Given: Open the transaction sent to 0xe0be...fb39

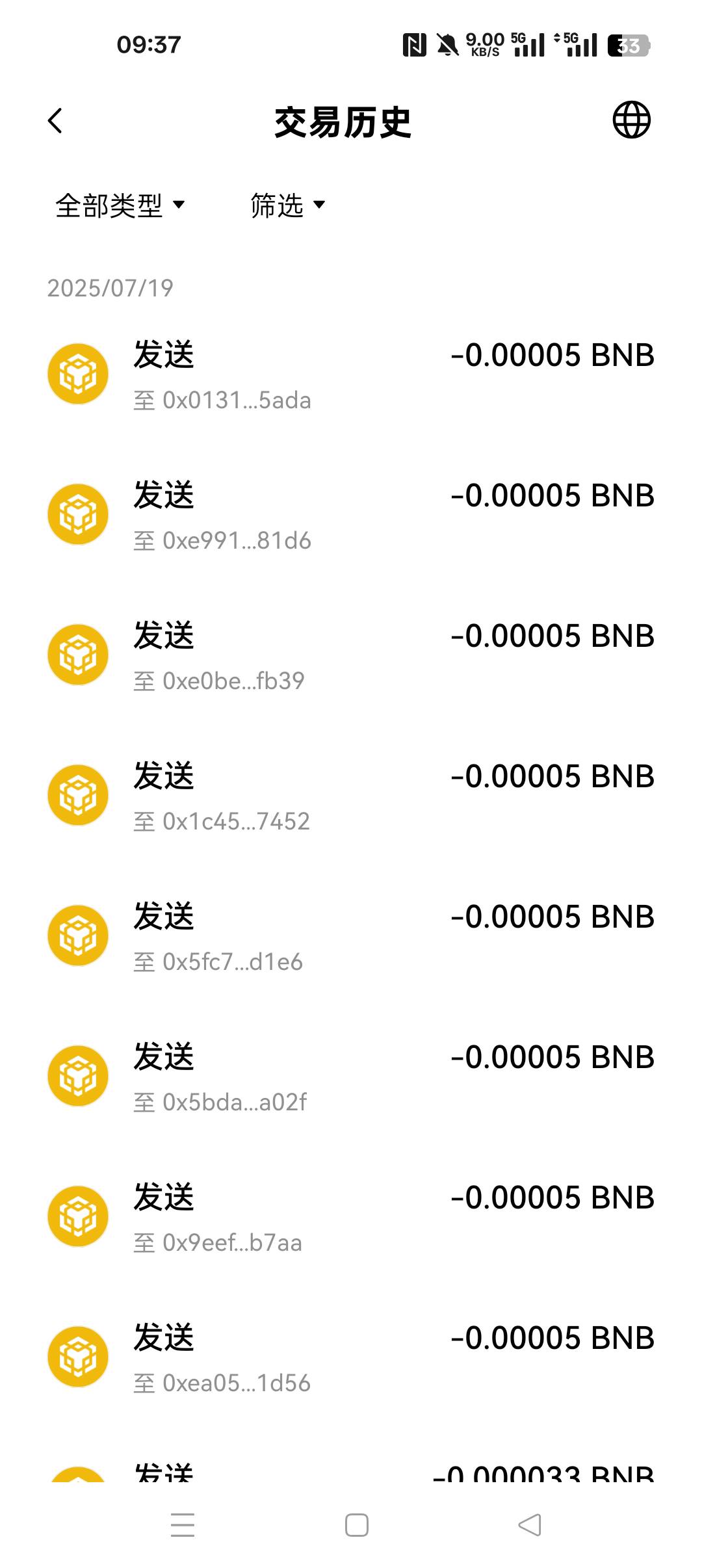Looking at the screenshot, I should coord(351,656).
